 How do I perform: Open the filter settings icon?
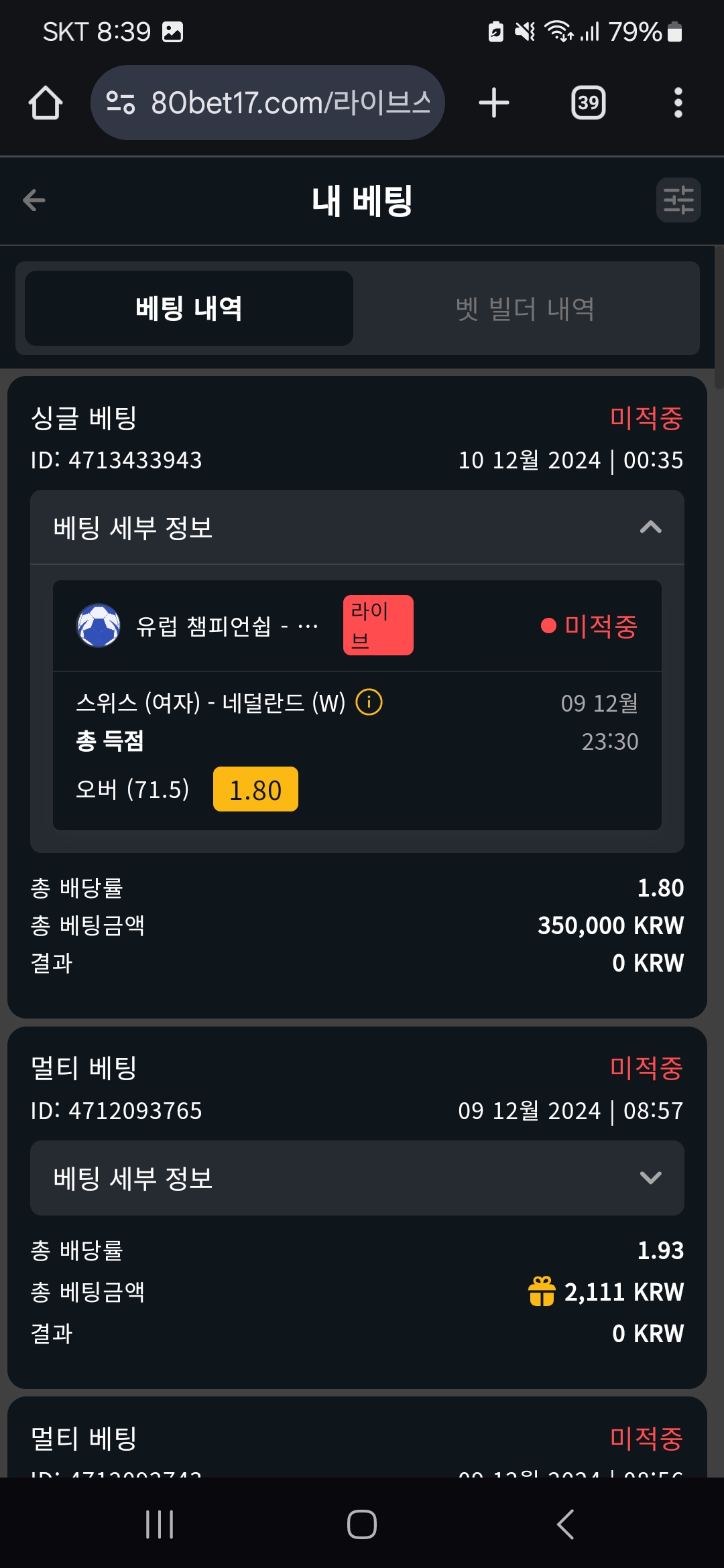678,200
